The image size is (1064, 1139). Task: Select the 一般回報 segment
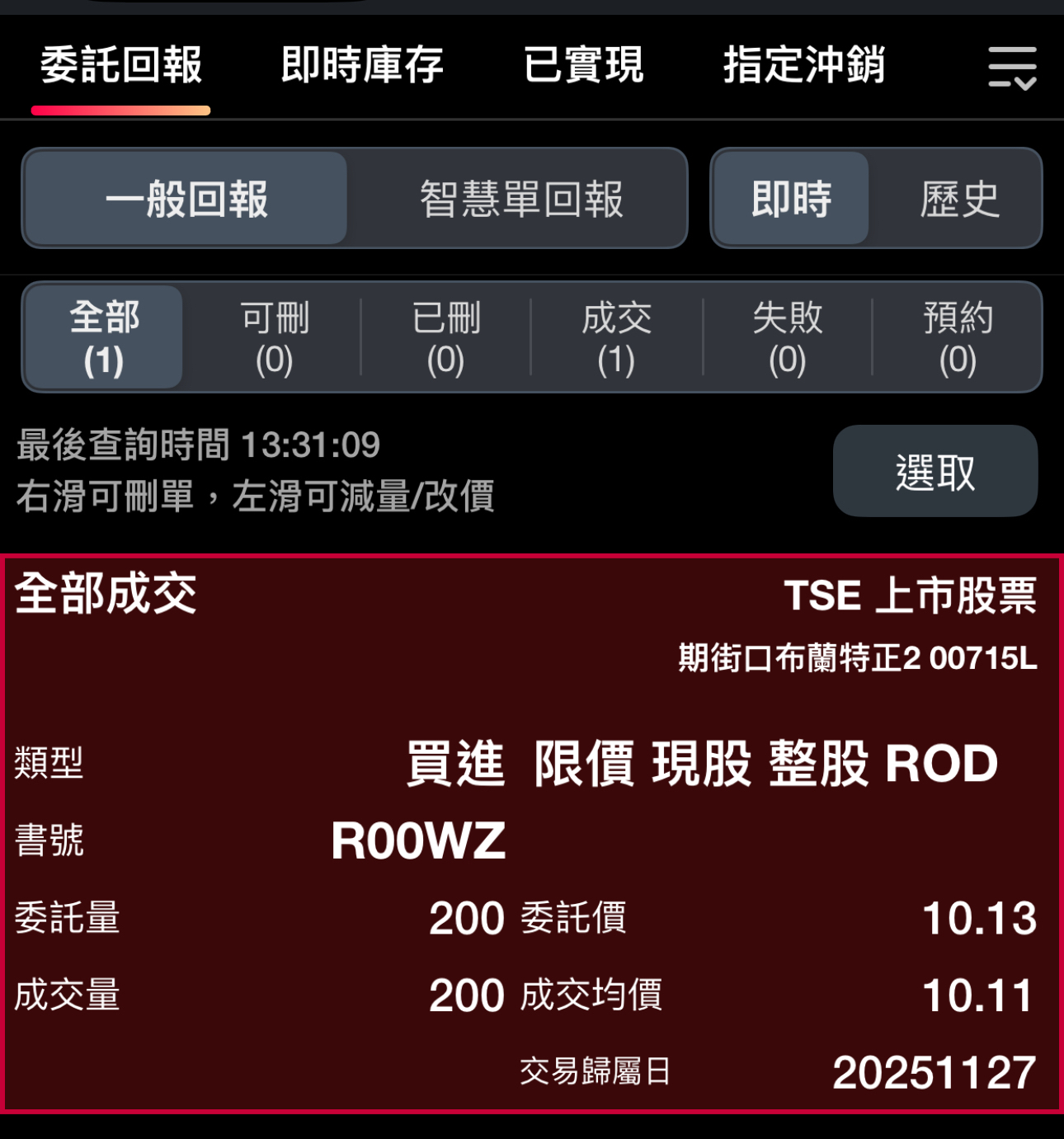click(x=186, y=199)
